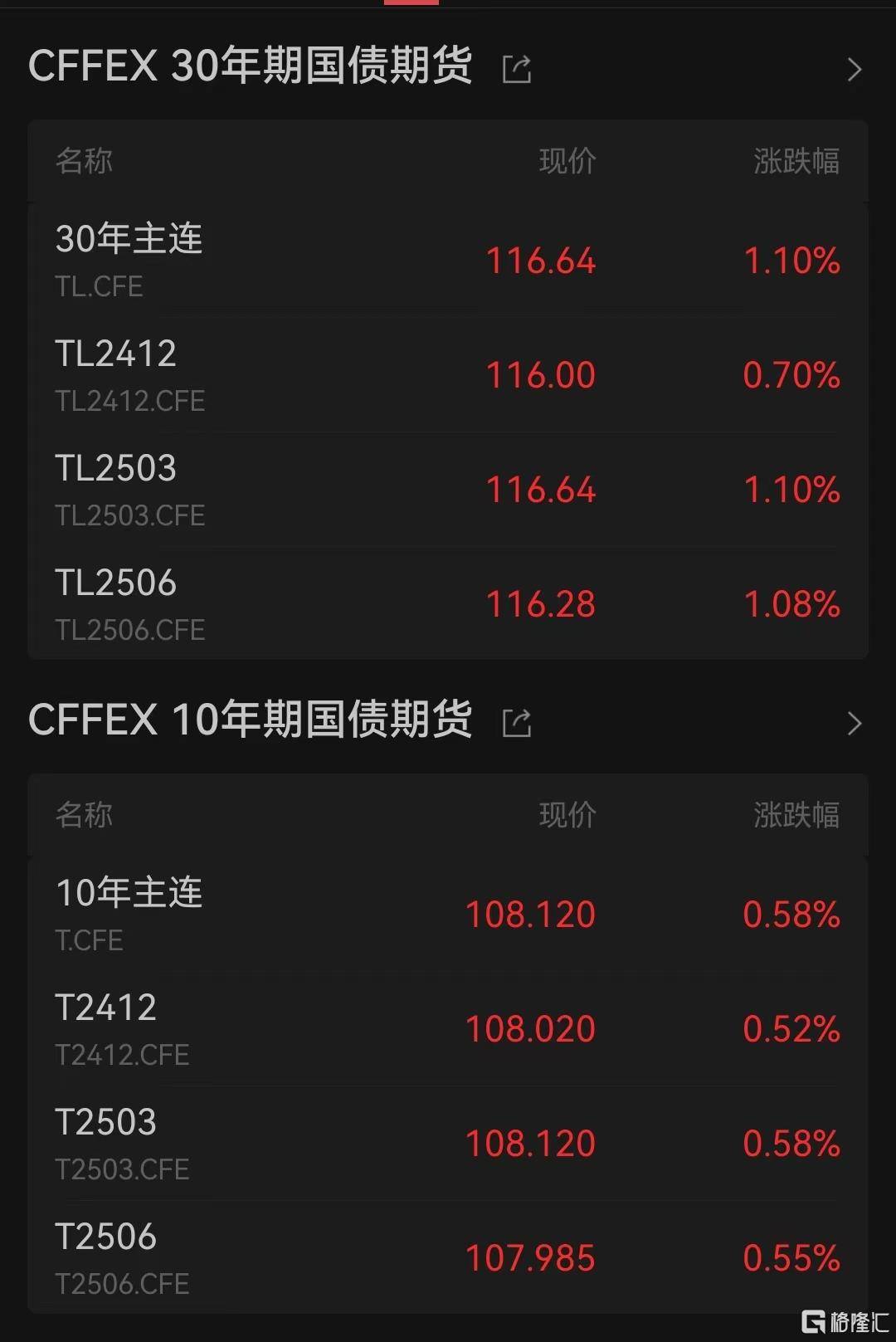Expand the CFFEX 10年期国债期货 list chevron
The height and width of the screenshot is (1342, 896).
tap(855, 724)
